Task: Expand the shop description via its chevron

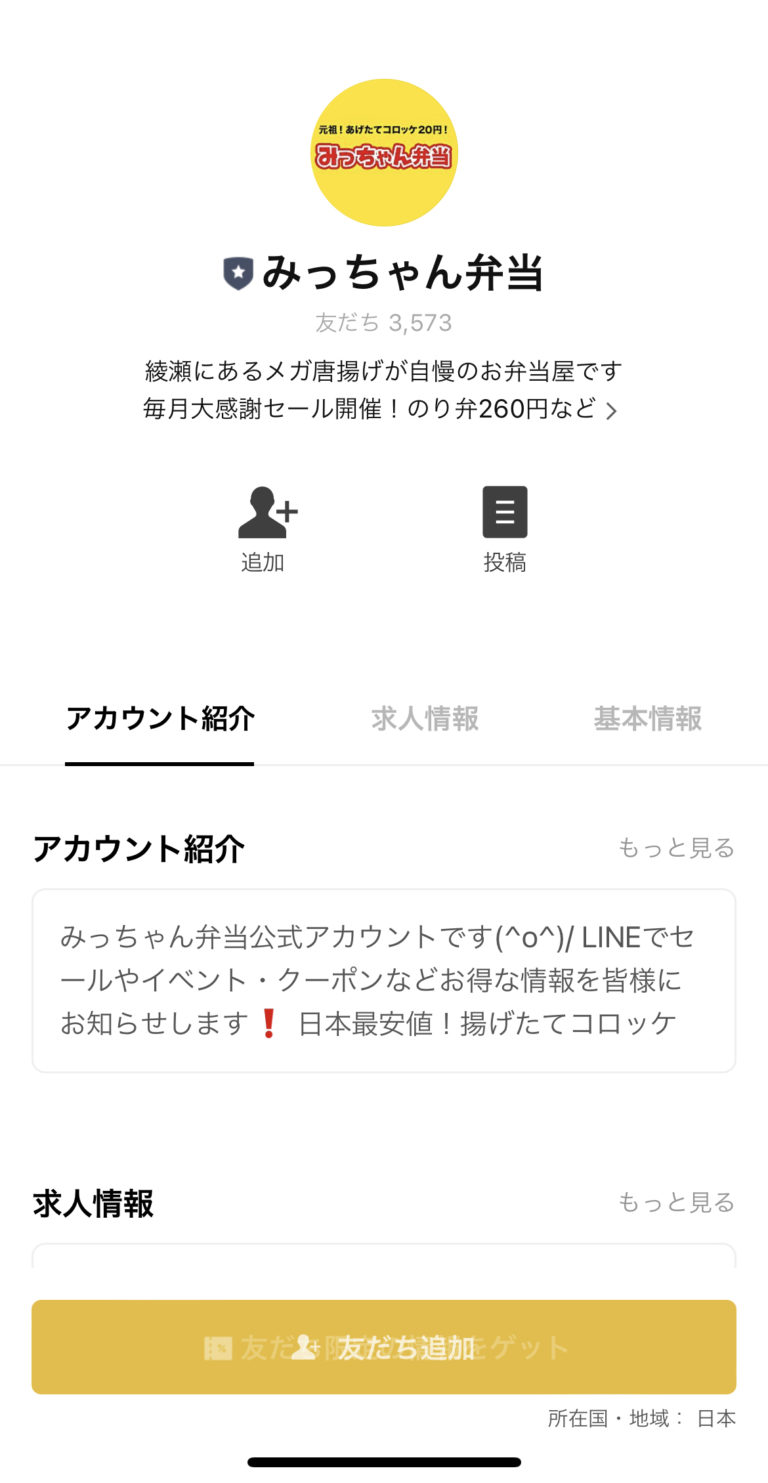Action: pos(611,411)
